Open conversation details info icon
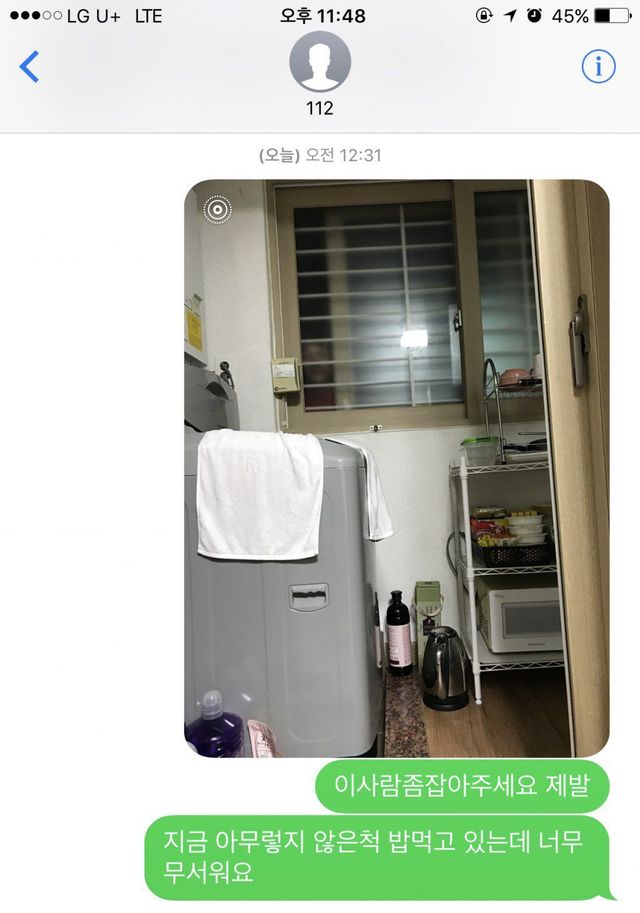640x913 pixels. click(x=598, y=67)
